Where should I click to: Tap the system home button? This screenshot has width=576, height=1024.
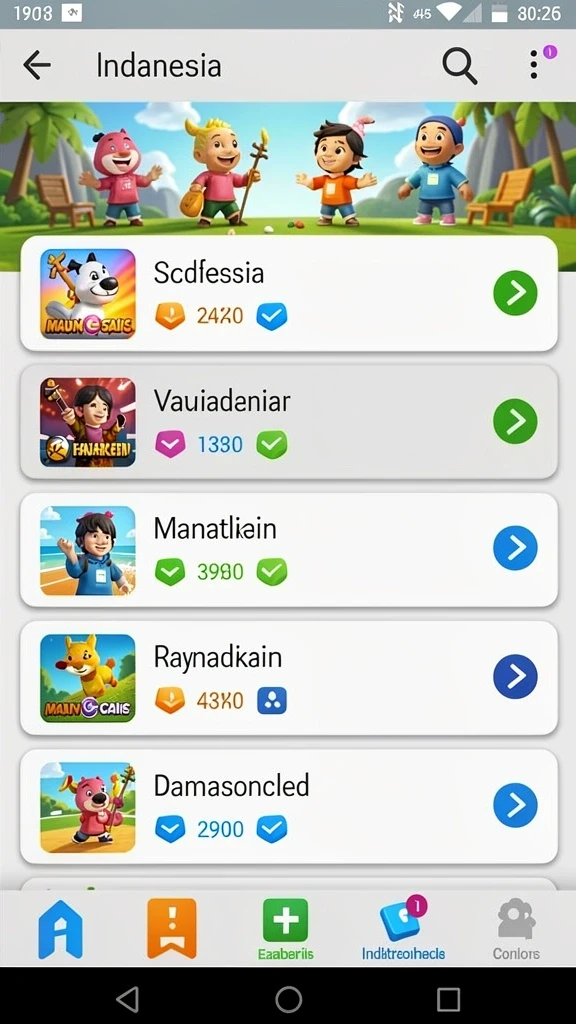288,999
